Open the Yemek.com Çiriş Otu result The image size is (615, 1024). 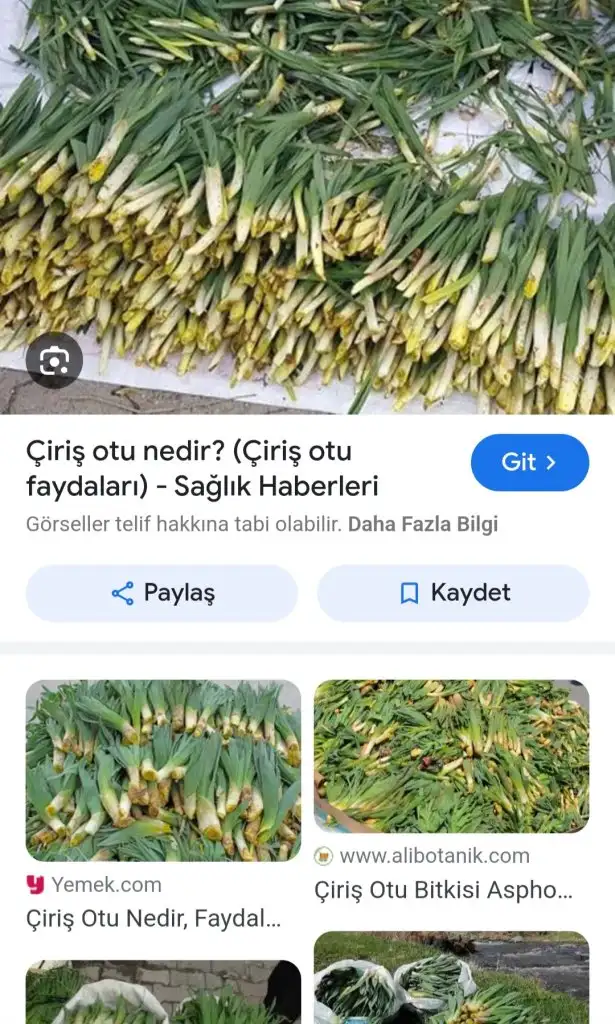163,771
